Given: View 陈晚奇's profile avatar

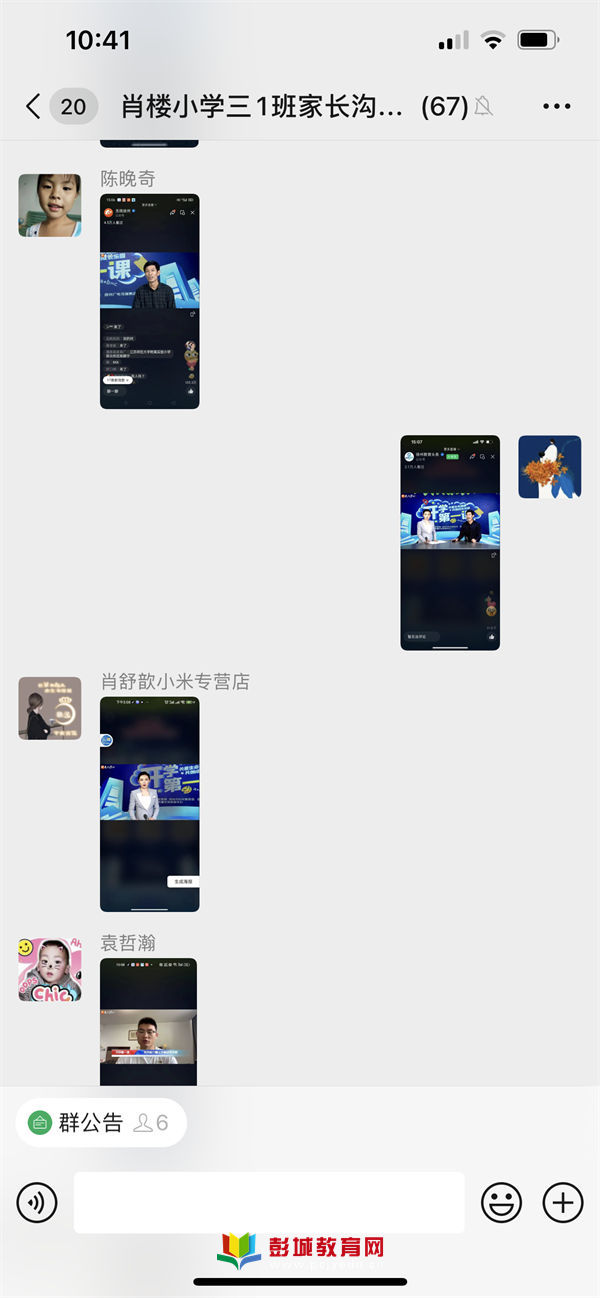Looking at the screenshot, I should pyautogui.click(x=49, y=205).
